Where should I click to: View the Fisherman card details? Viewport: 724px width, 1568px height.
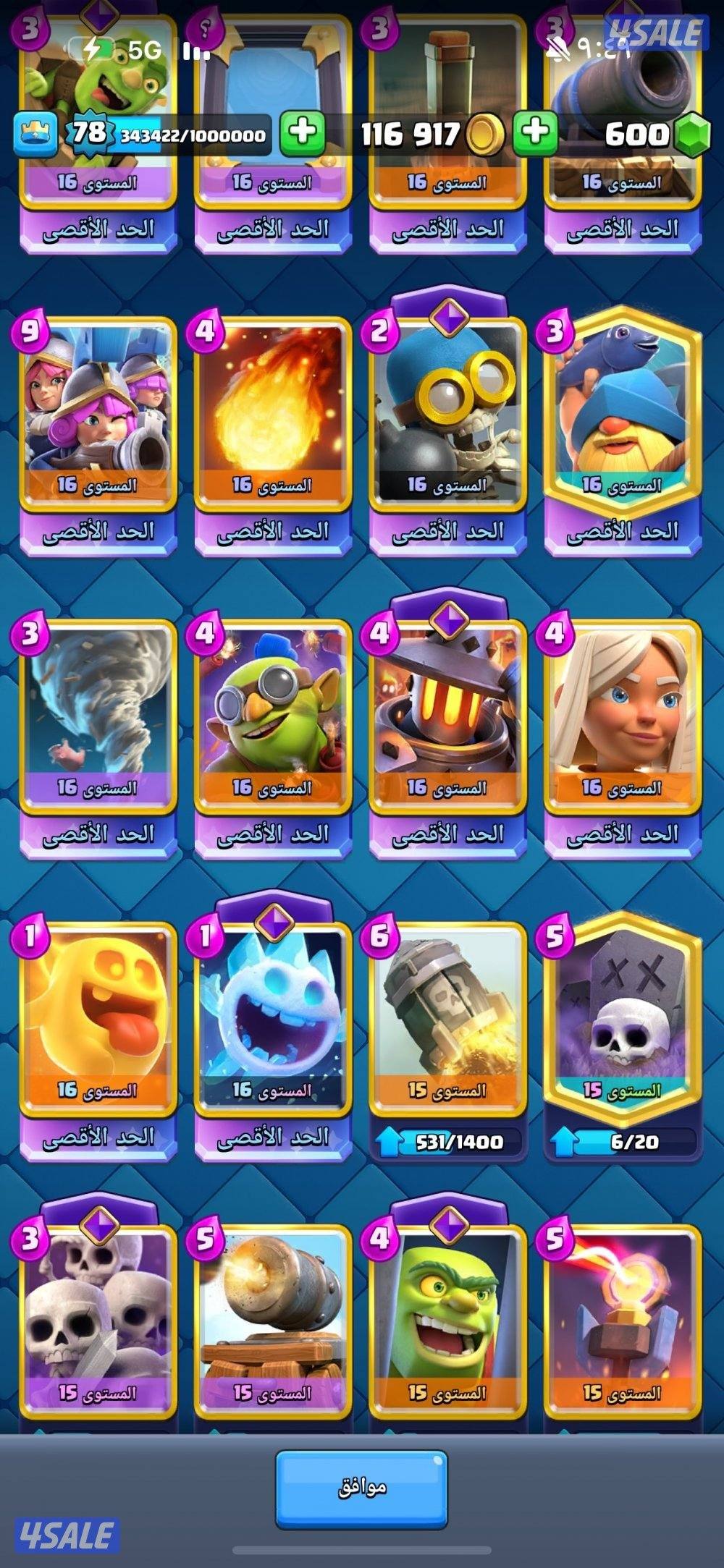click(623, 412)
